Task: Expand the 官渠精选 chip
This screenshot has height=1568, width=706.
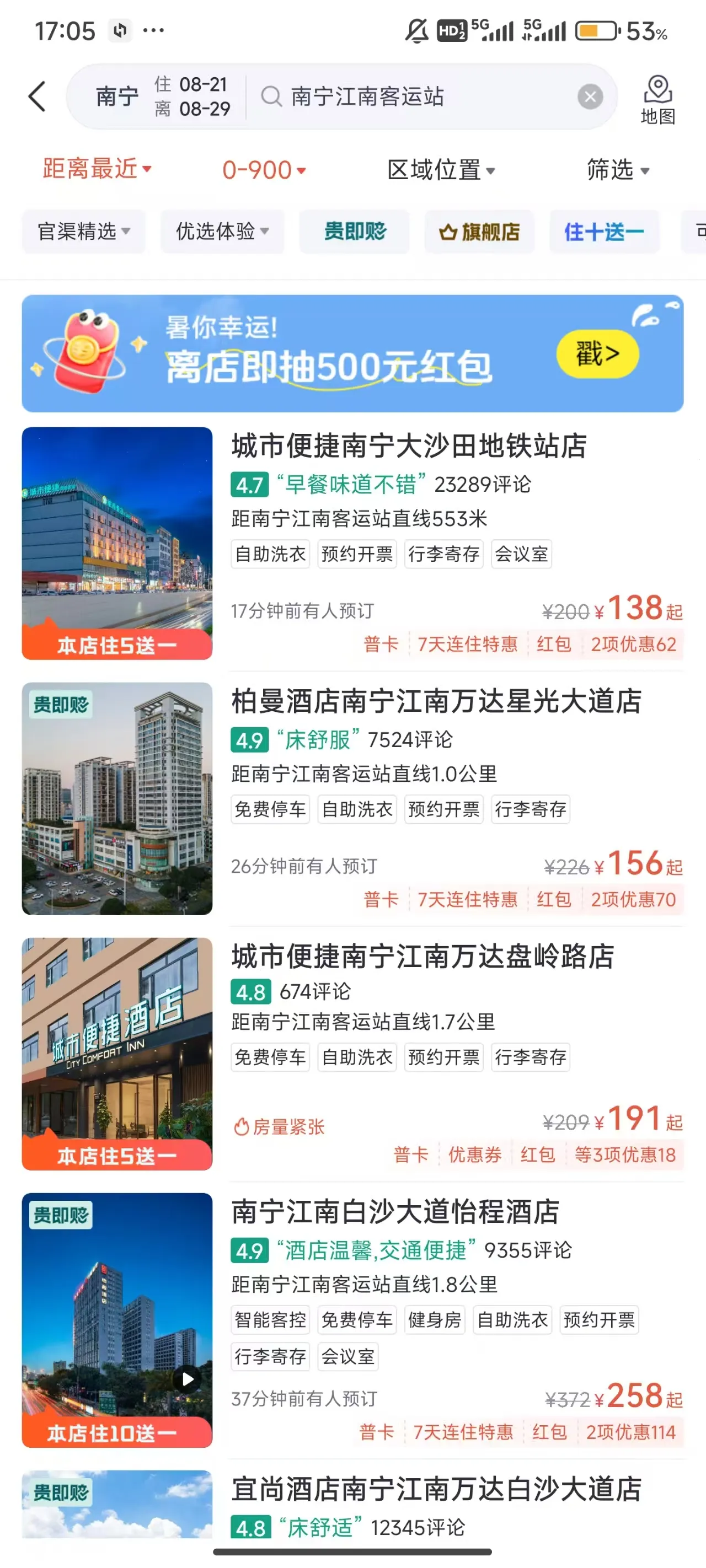Action: (x=83, y=232)
